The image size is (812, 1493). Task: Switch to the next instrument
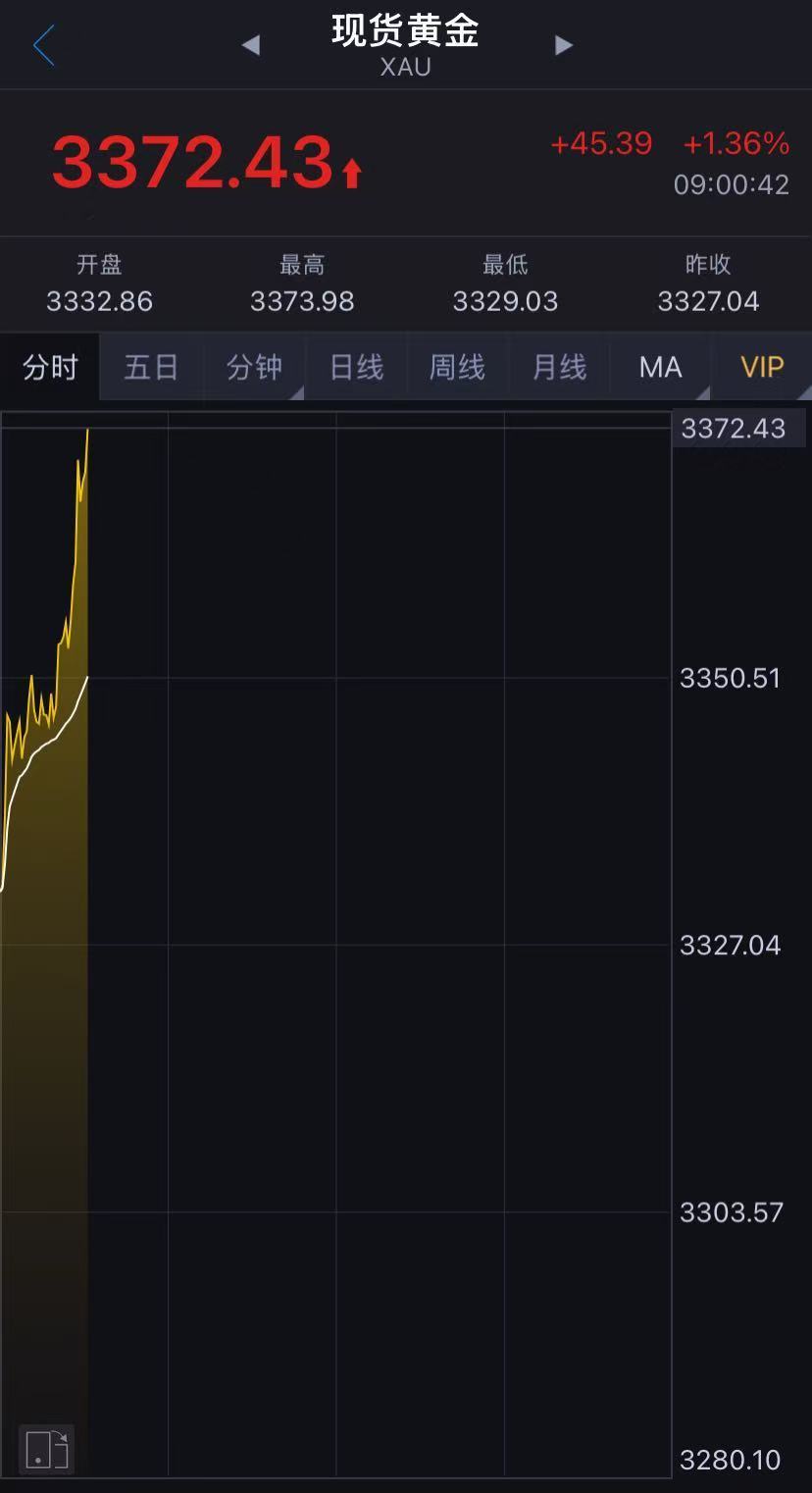[x=563, y=45]
